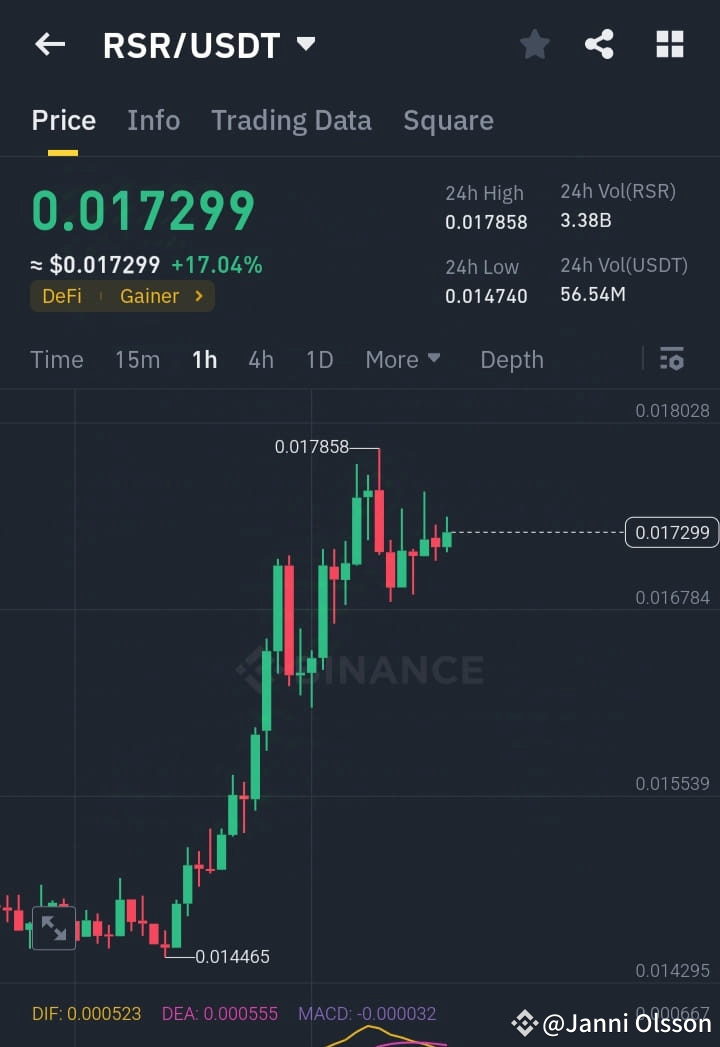720x1047 pixels.
Task: Open the DeFi category label
Action: pyautogui.click(x=63, y=296)
